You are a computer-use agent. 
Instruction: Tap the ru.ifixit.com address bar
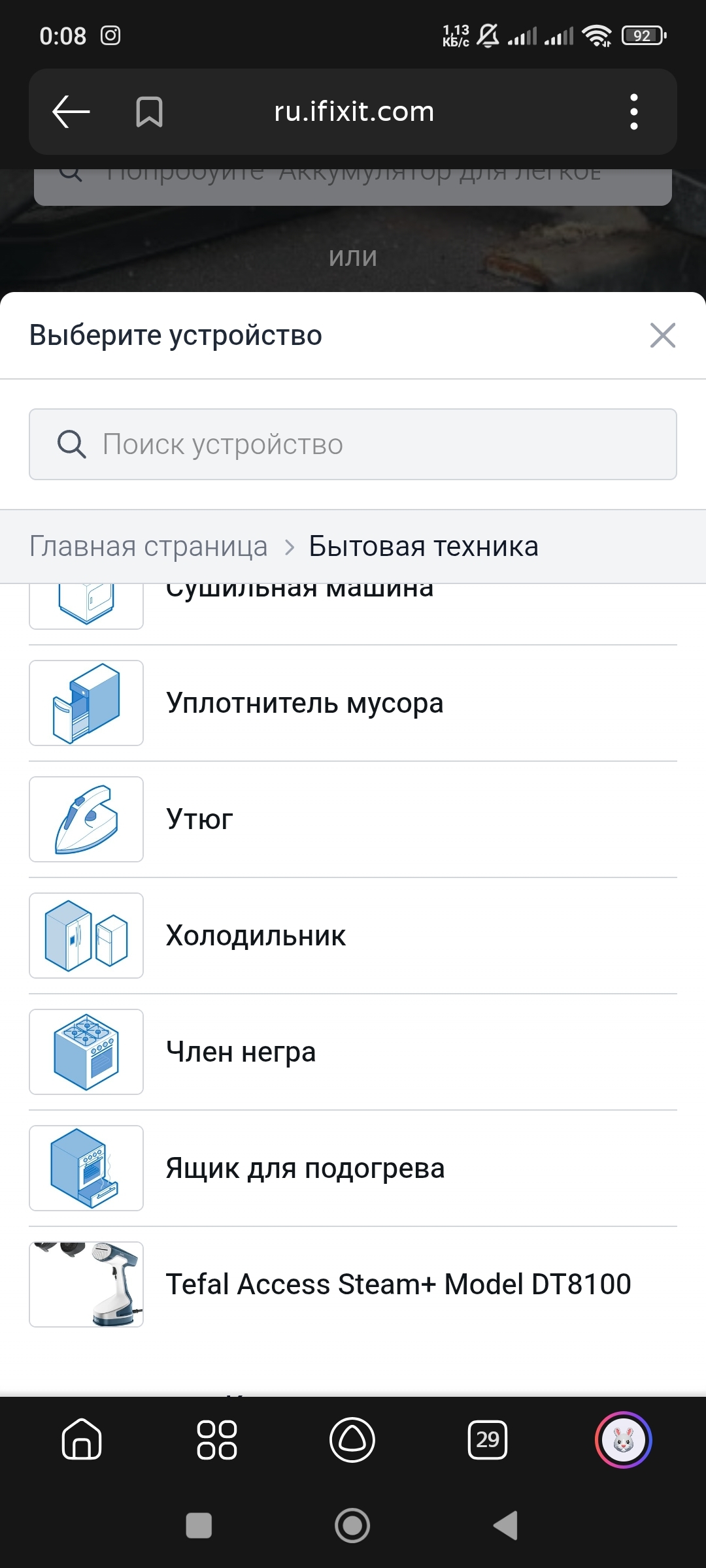(354, 112)
